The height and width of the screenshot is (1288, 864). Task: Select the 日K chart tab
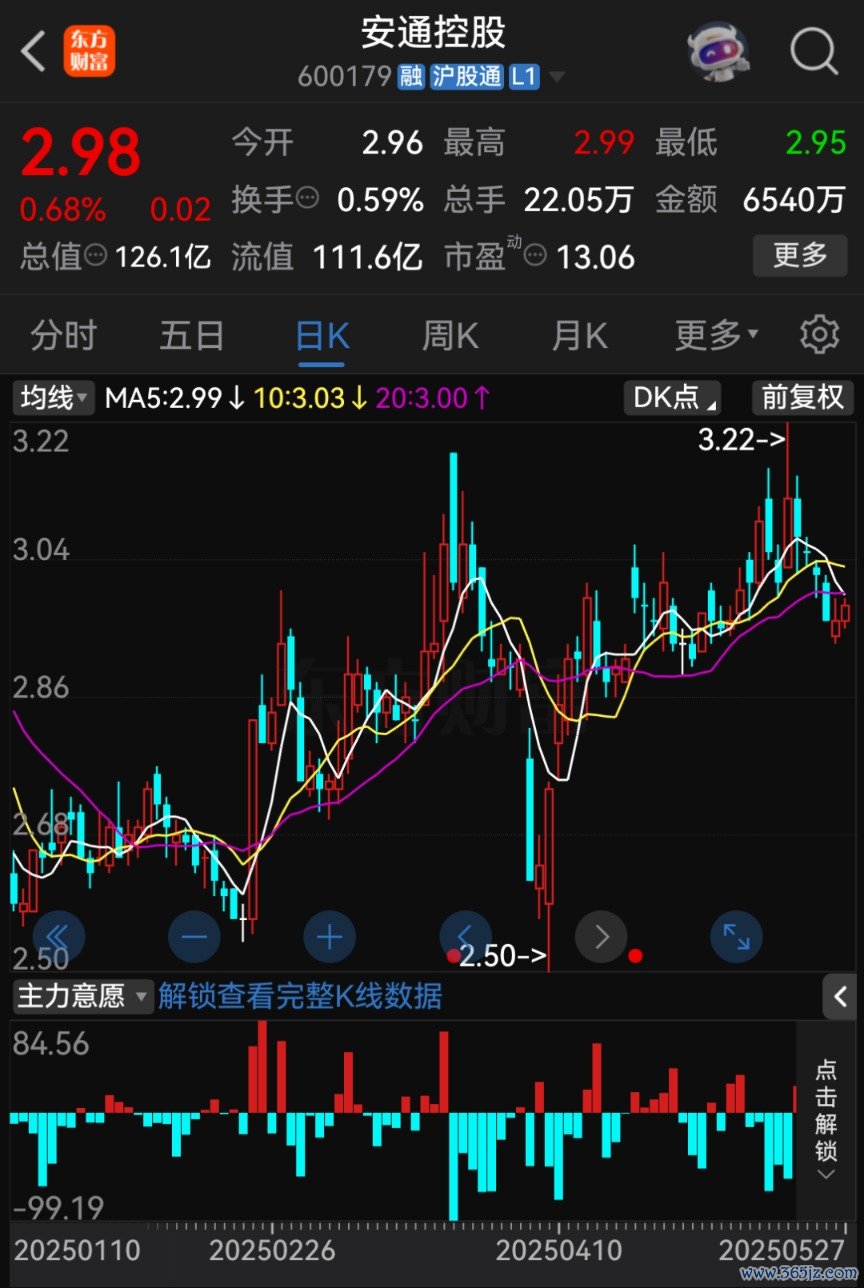[322, 335]
